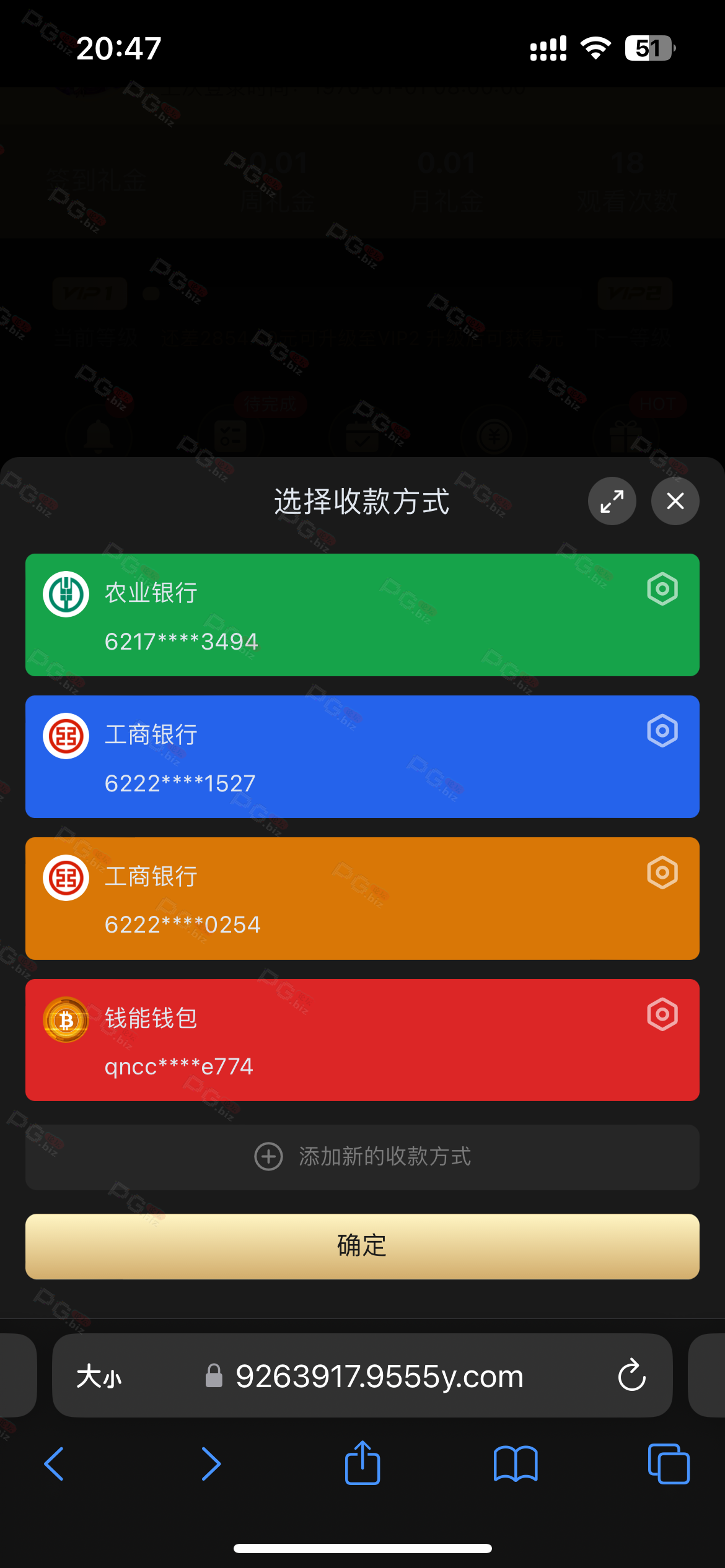The image size is (725, 1568).
Task: Open browser bookmarks
Action: pyautogui.click(x=516, y=1464)
